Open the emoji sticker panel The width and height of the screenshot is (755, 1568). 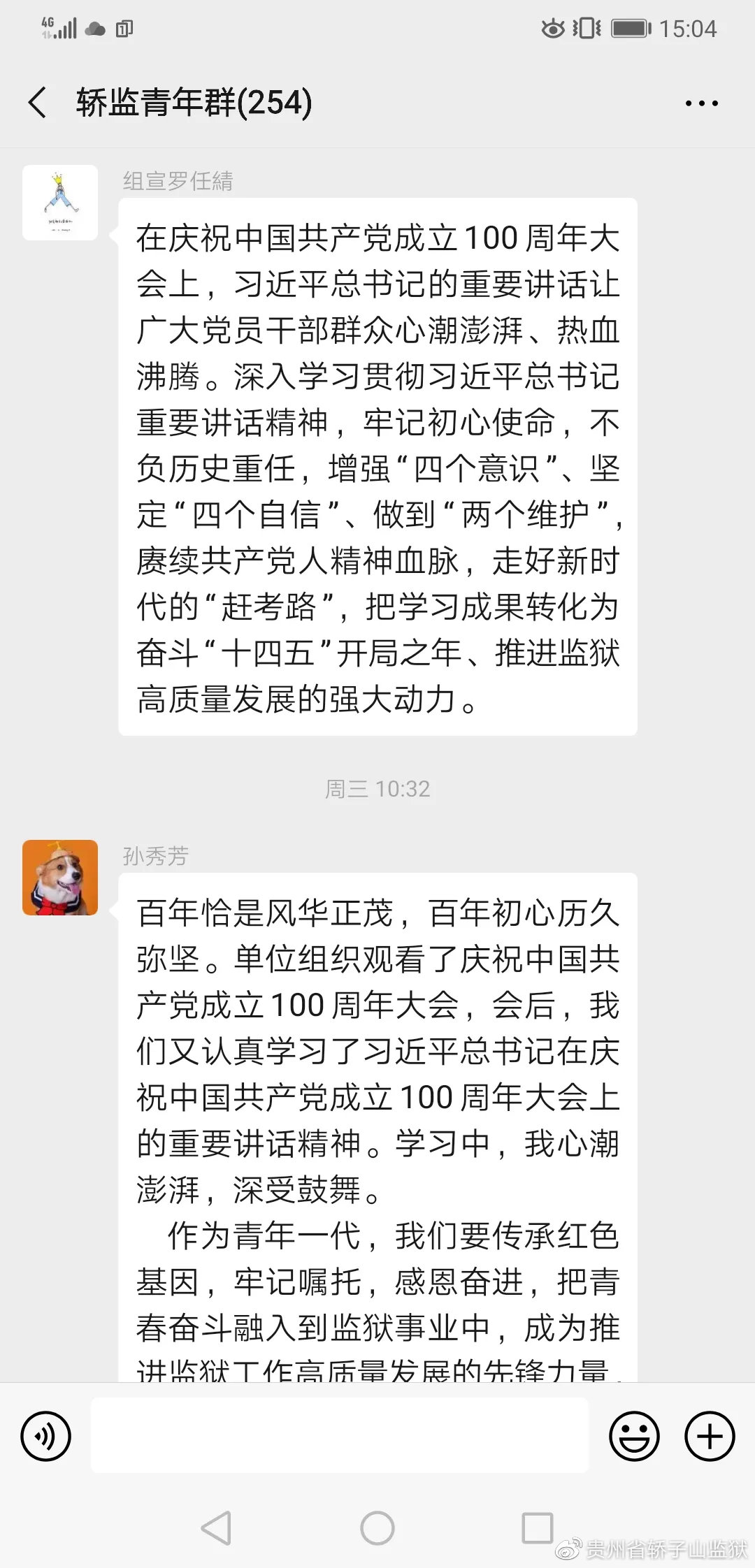(634, 1437)
